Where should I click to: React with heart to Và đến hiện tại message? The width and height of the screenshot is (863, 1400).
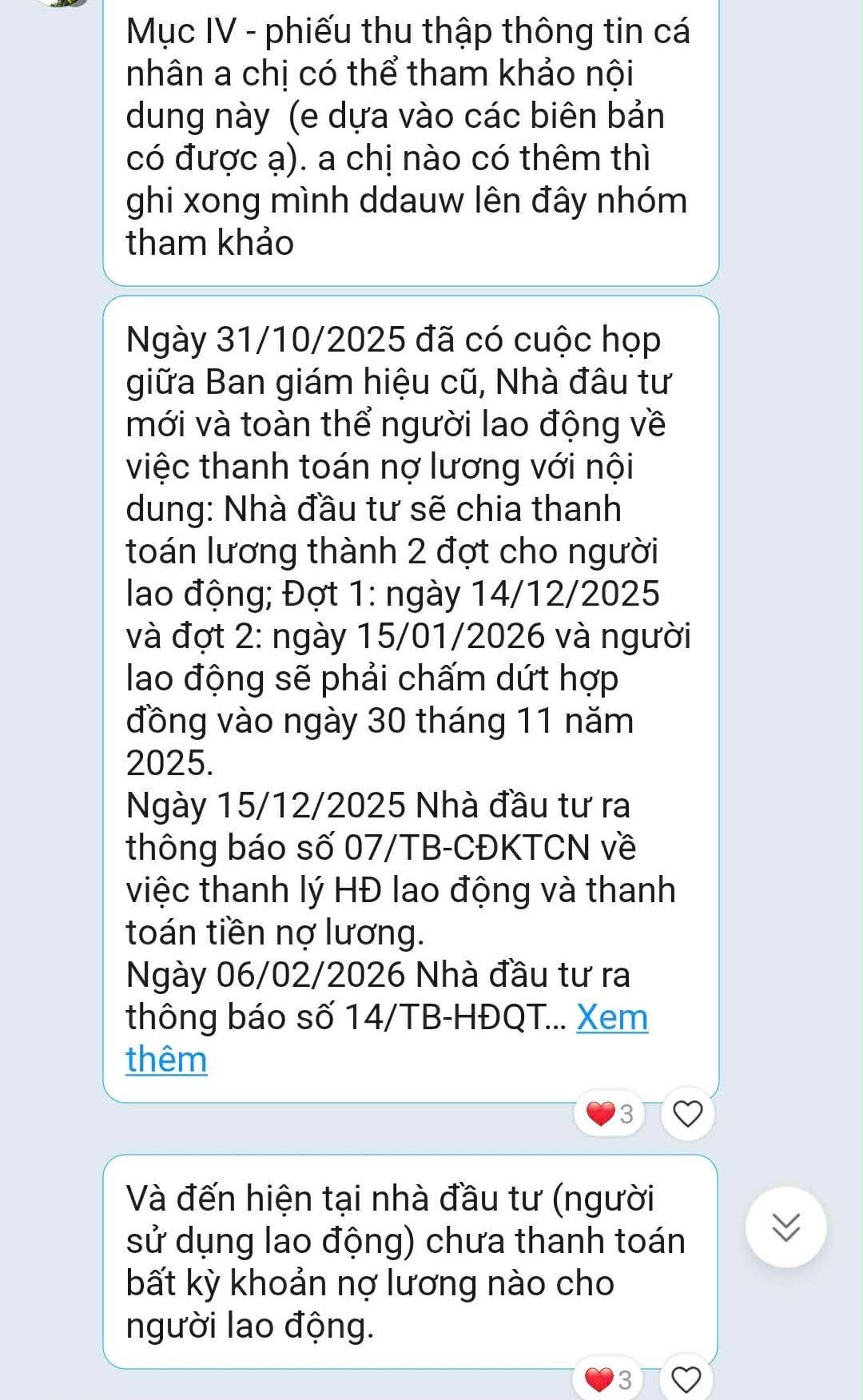686,1380
